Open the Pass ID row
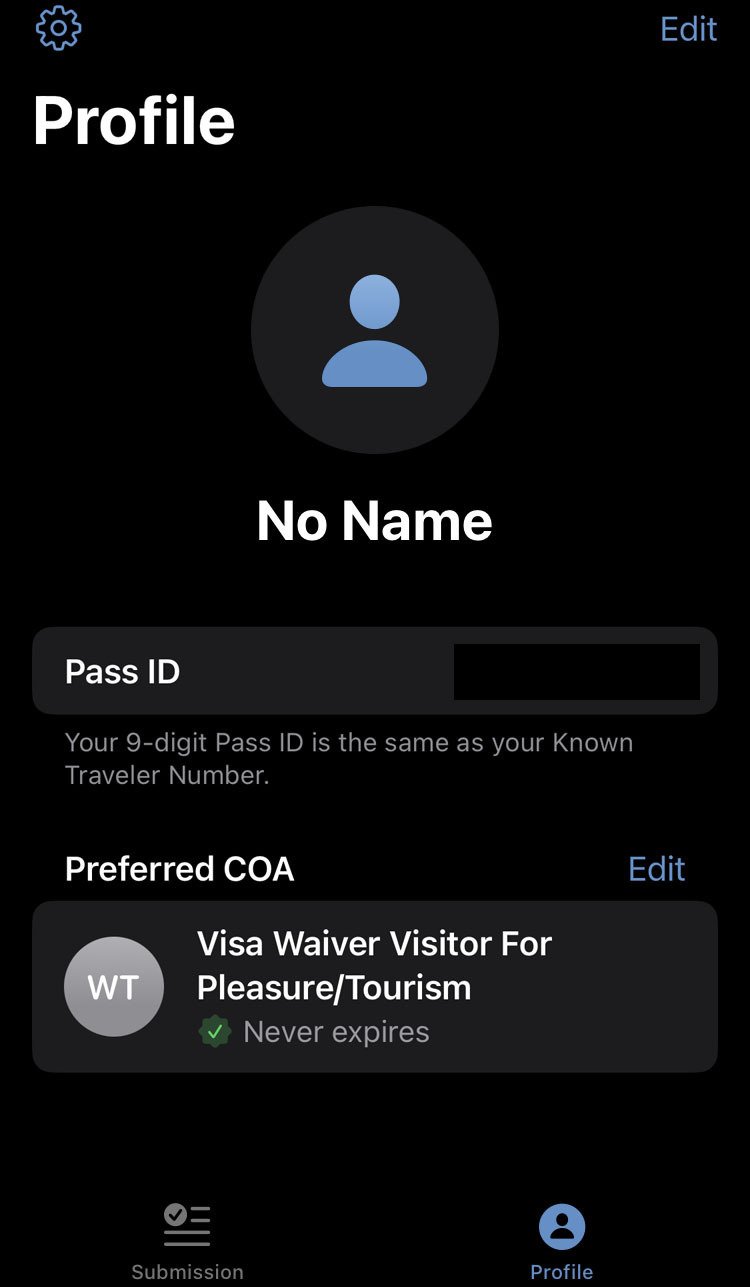 point(374,671)
